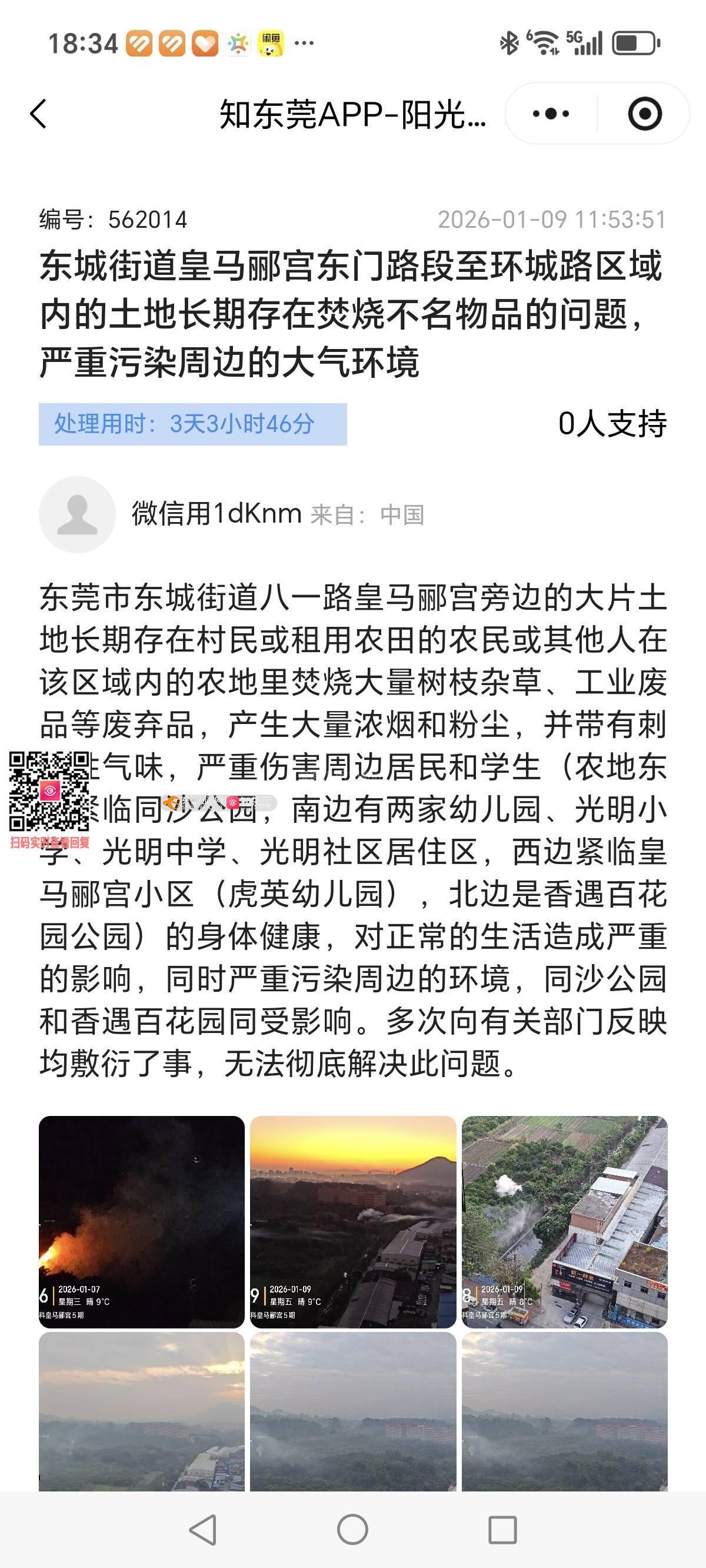Close the mini program with the circle button
706x1568 pixels.
tap(644, 114)
